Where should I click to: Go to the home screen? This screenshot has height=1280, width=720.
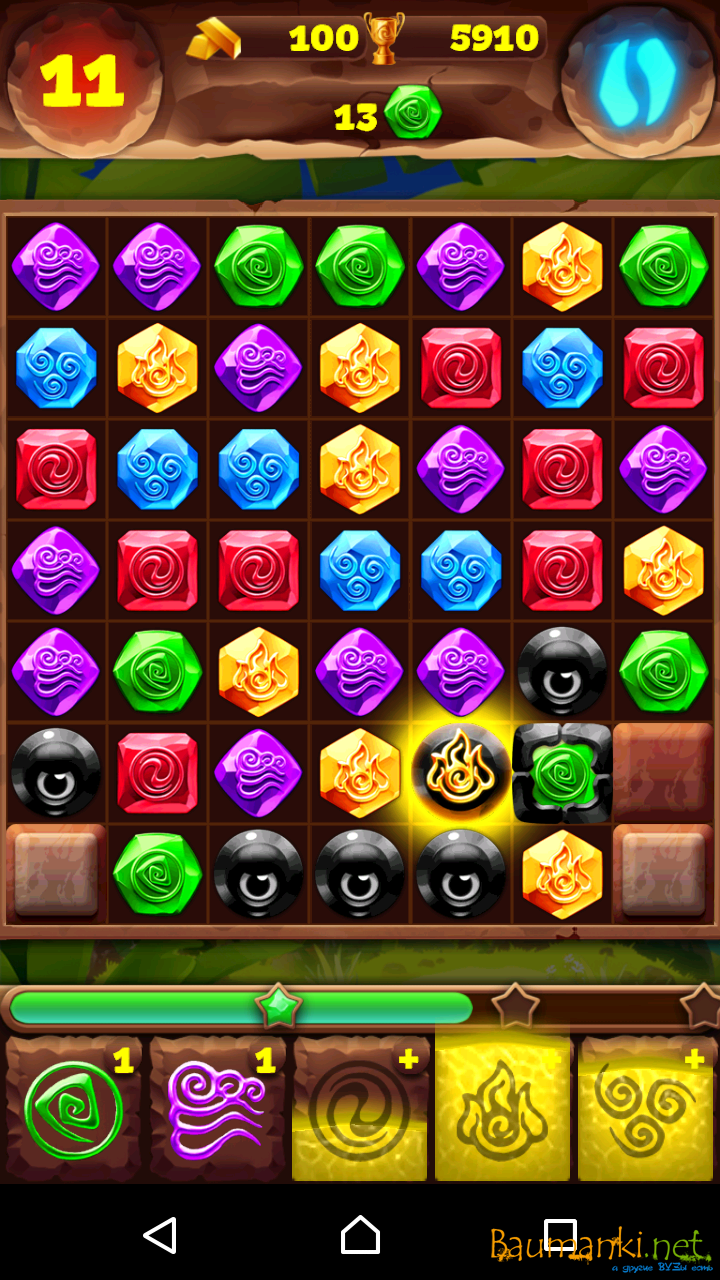(360, 1236)
